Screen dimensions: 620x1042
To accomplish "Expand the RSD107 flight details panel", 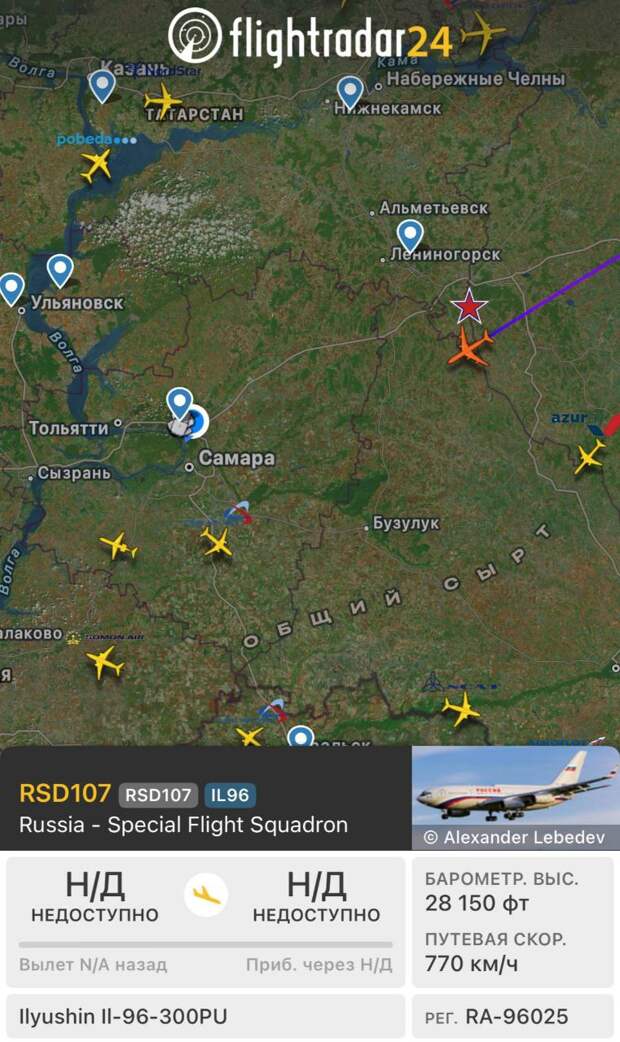I will tap(206, 797).
